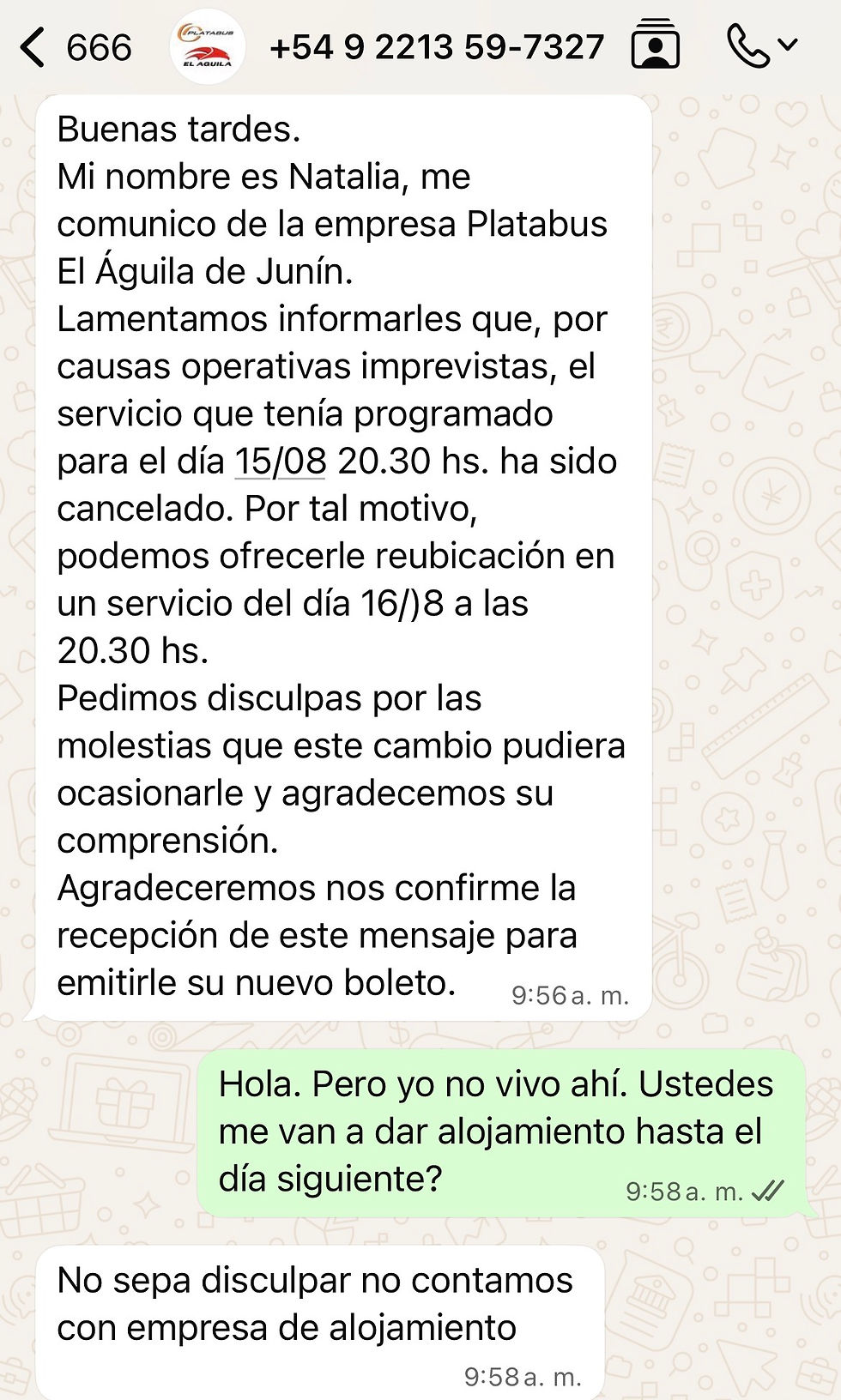Tap the underlined 15/08 date link

[281, 462]
